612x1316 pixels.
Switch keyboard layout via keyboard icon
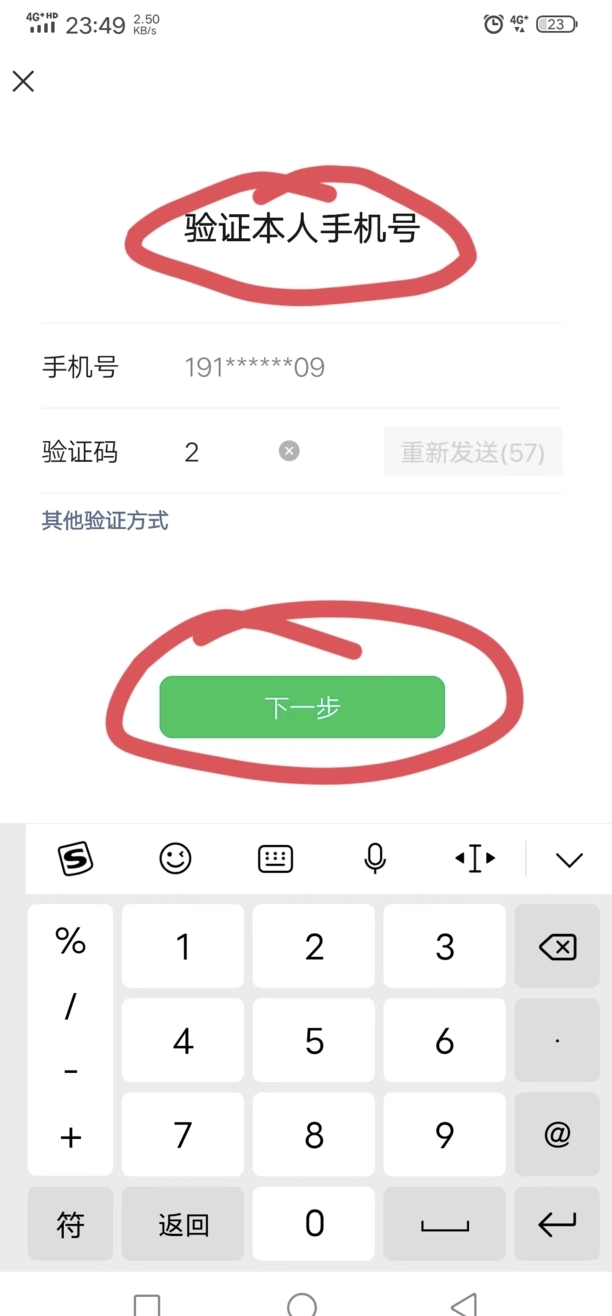click(x=275, y=858)
